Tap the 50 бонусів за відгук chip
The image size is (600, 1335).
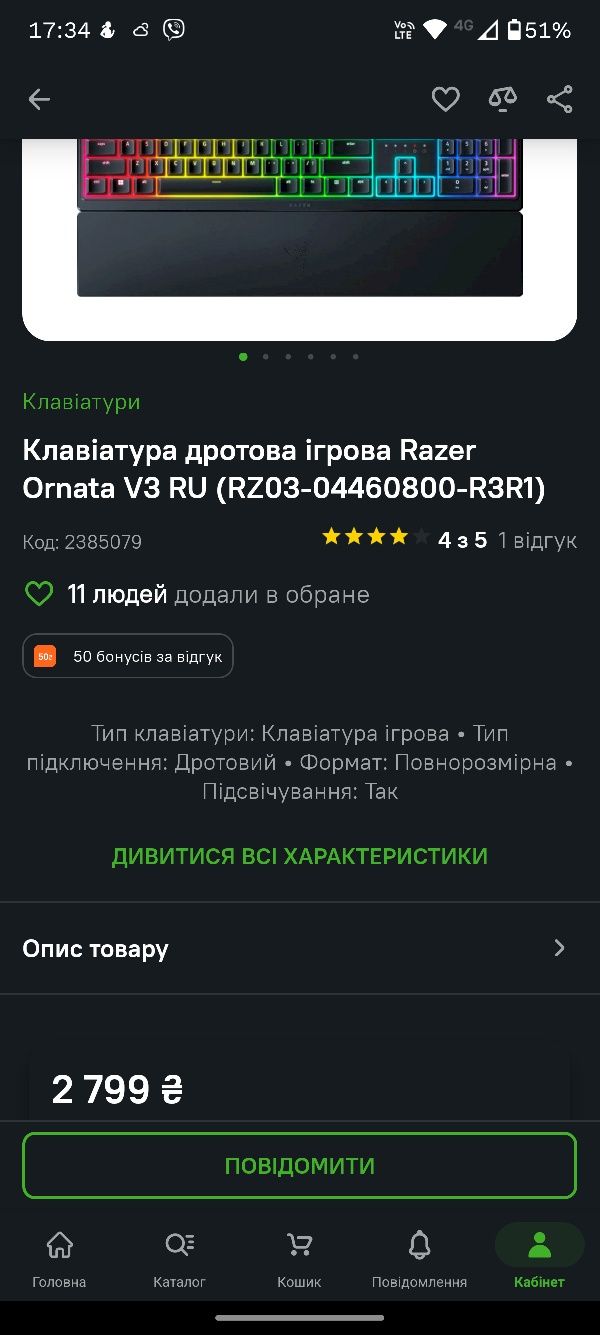[x=128, y=656]
